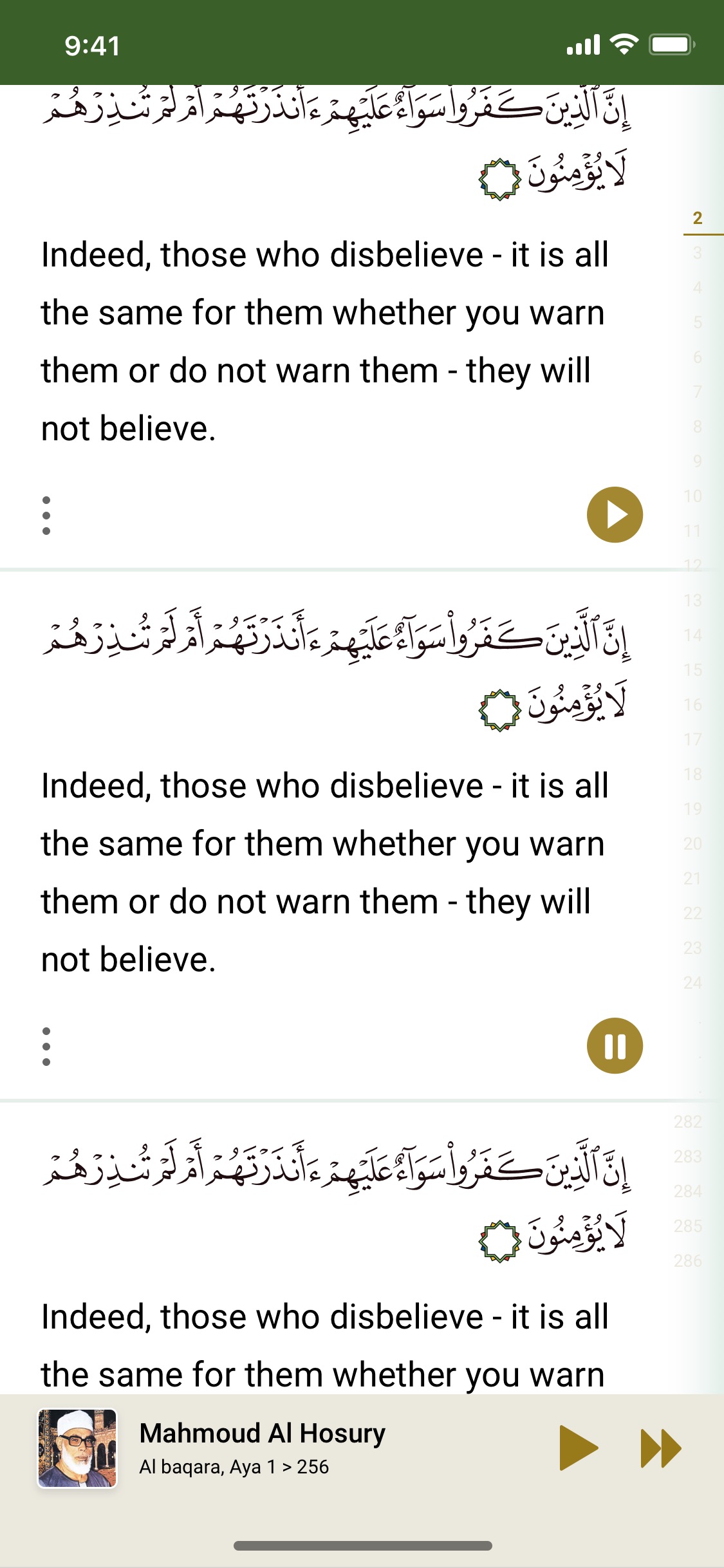Screen dimensions: 724x1568
Task: Skip forward with the double-arrow button
Action: point(661,1448)
